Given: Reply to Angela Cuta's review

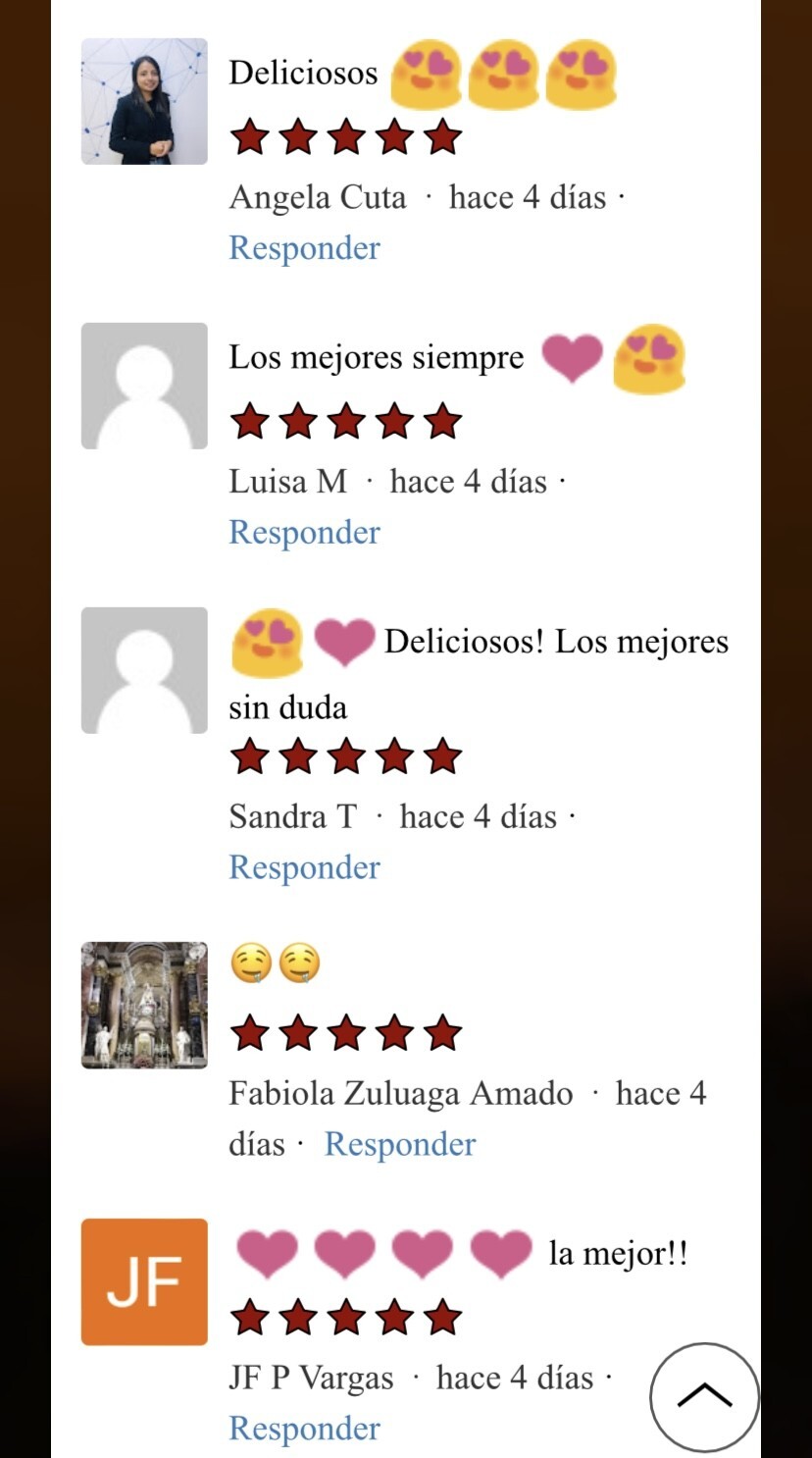Looking at the screenshot, I should coord(304,248).
